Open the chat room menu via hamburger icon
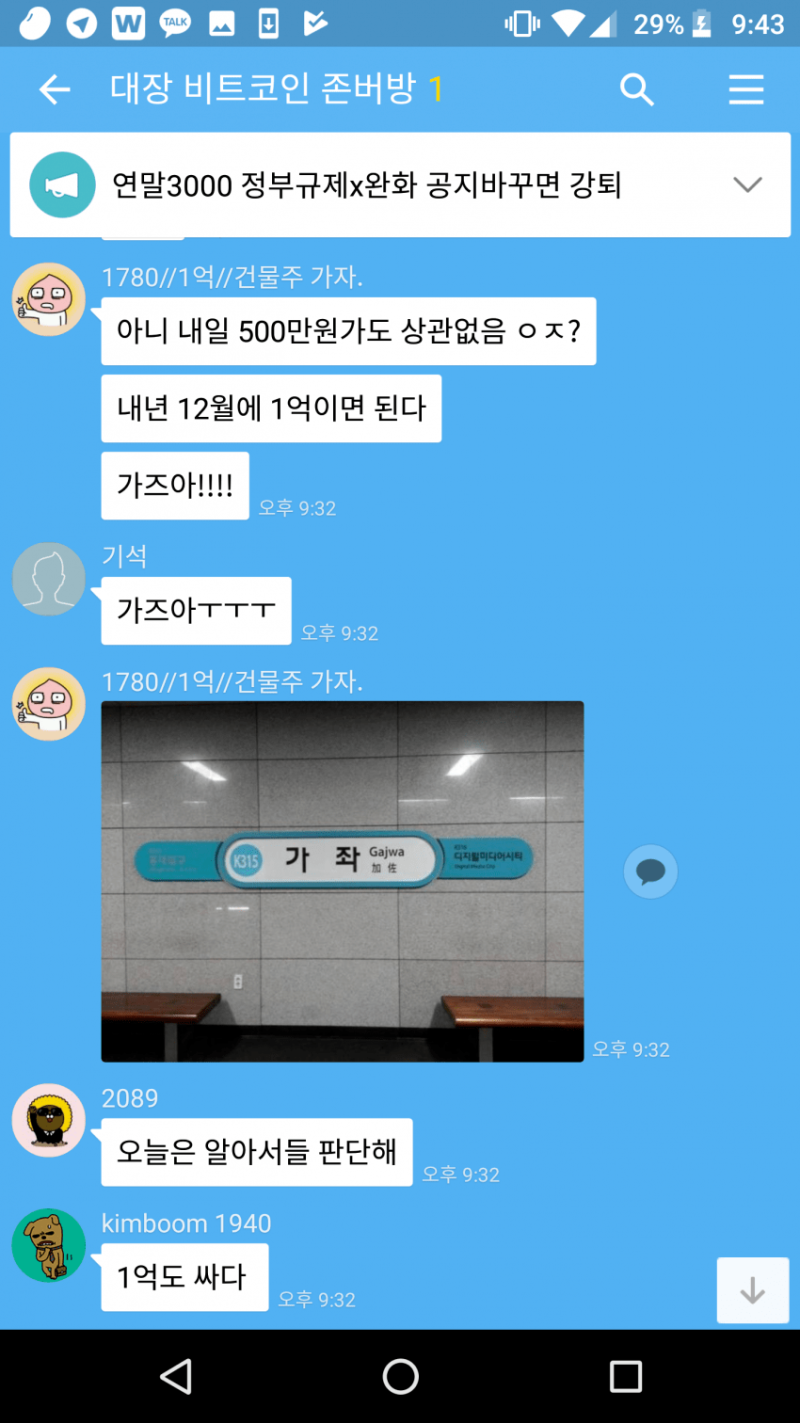 pos(746,89)
